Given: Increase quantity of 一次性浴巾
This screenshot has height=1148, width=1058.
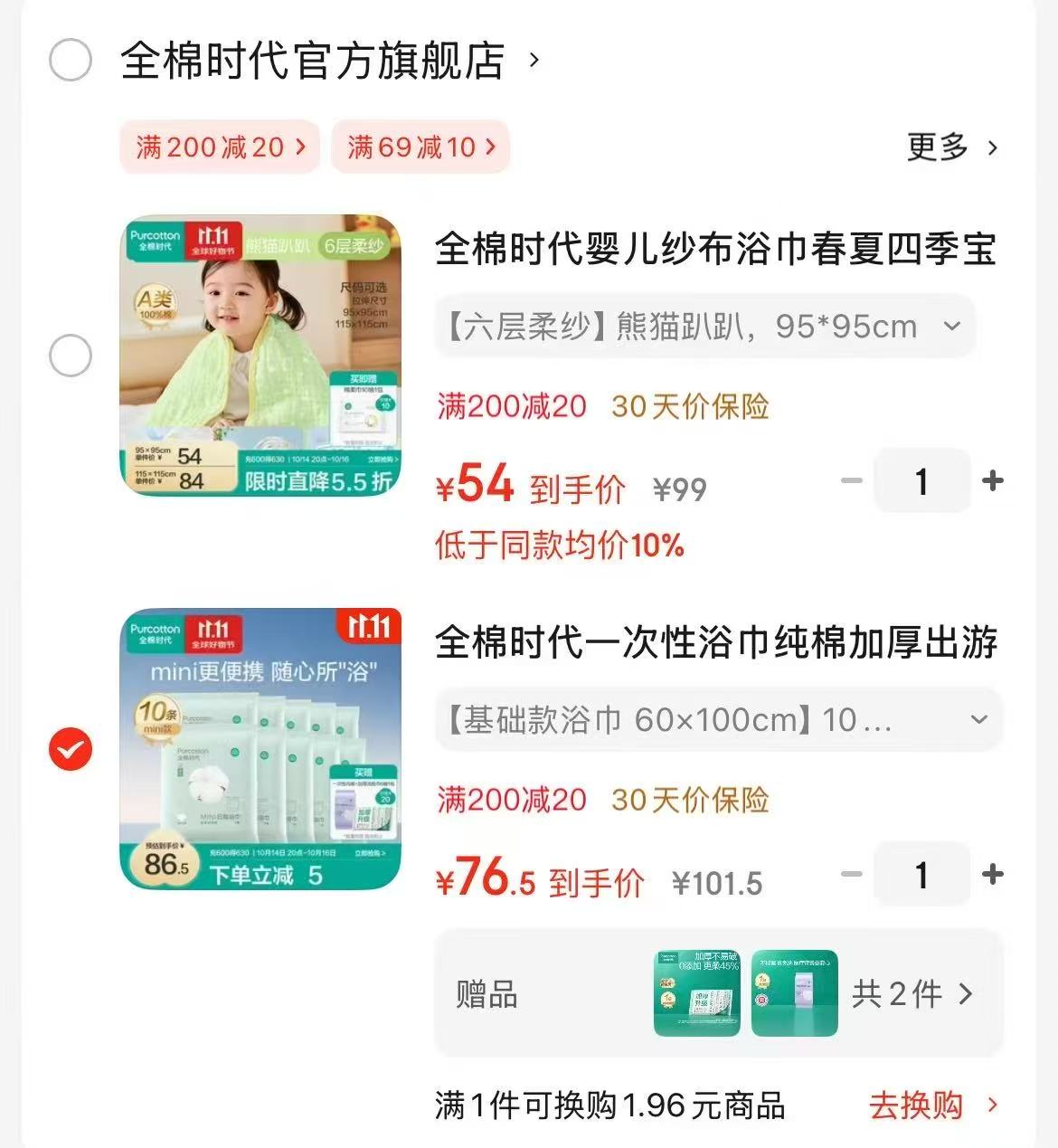Looking at the screenshot, I should coord(993,874).
